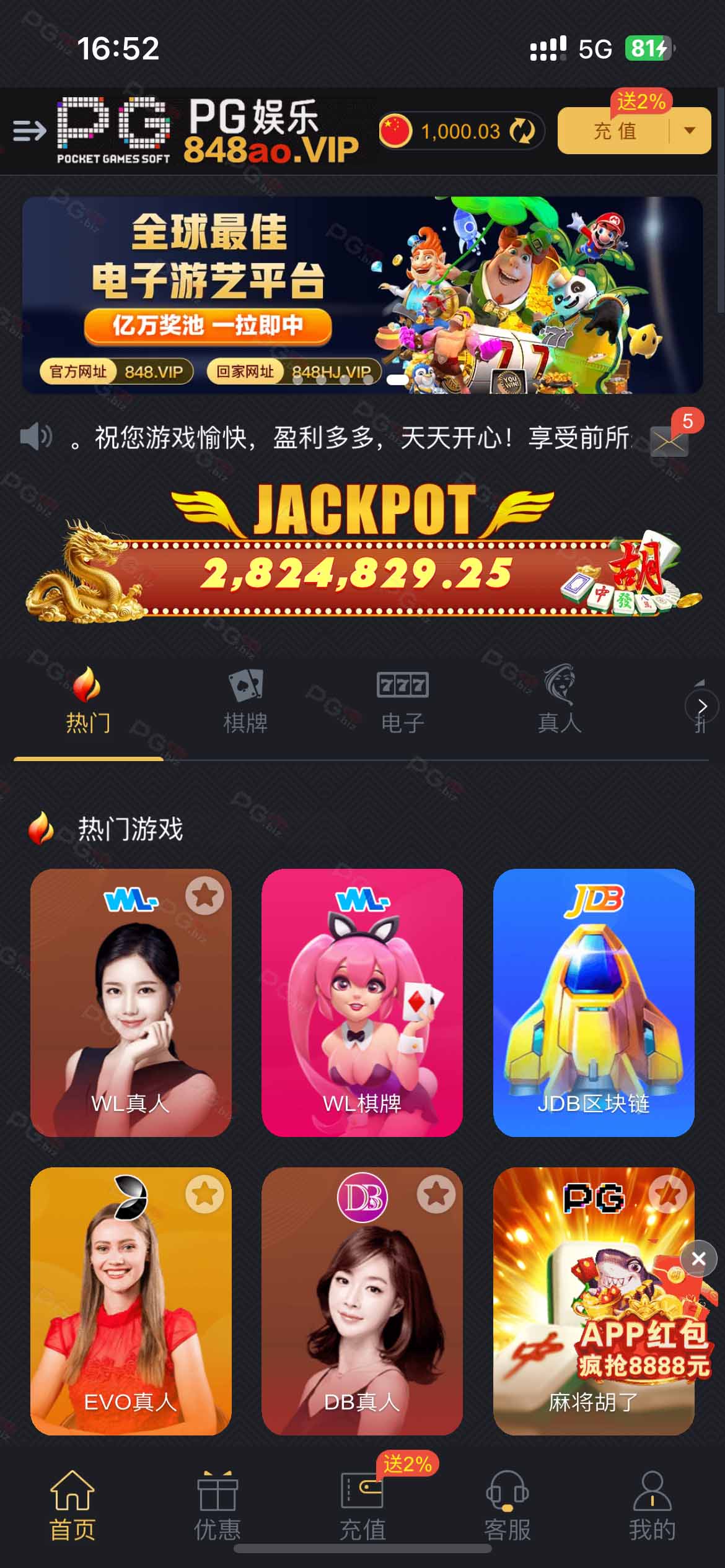Screen dimensions: 725x1568
Task: Refresh the 1,000.03 balance
Action: pos(522,131)
